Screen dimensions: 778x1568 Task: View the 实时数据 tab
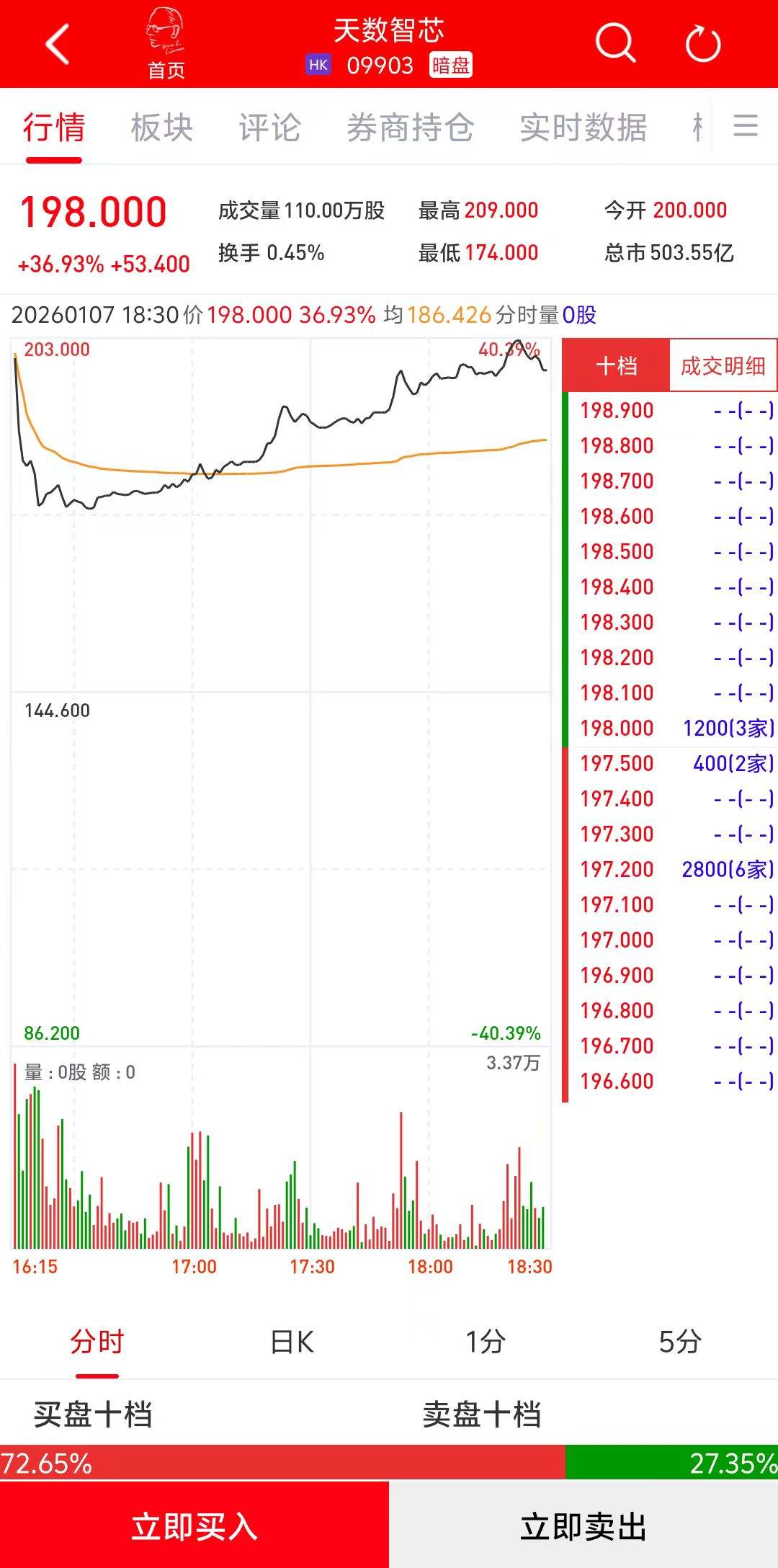click(x=583, y=128)
